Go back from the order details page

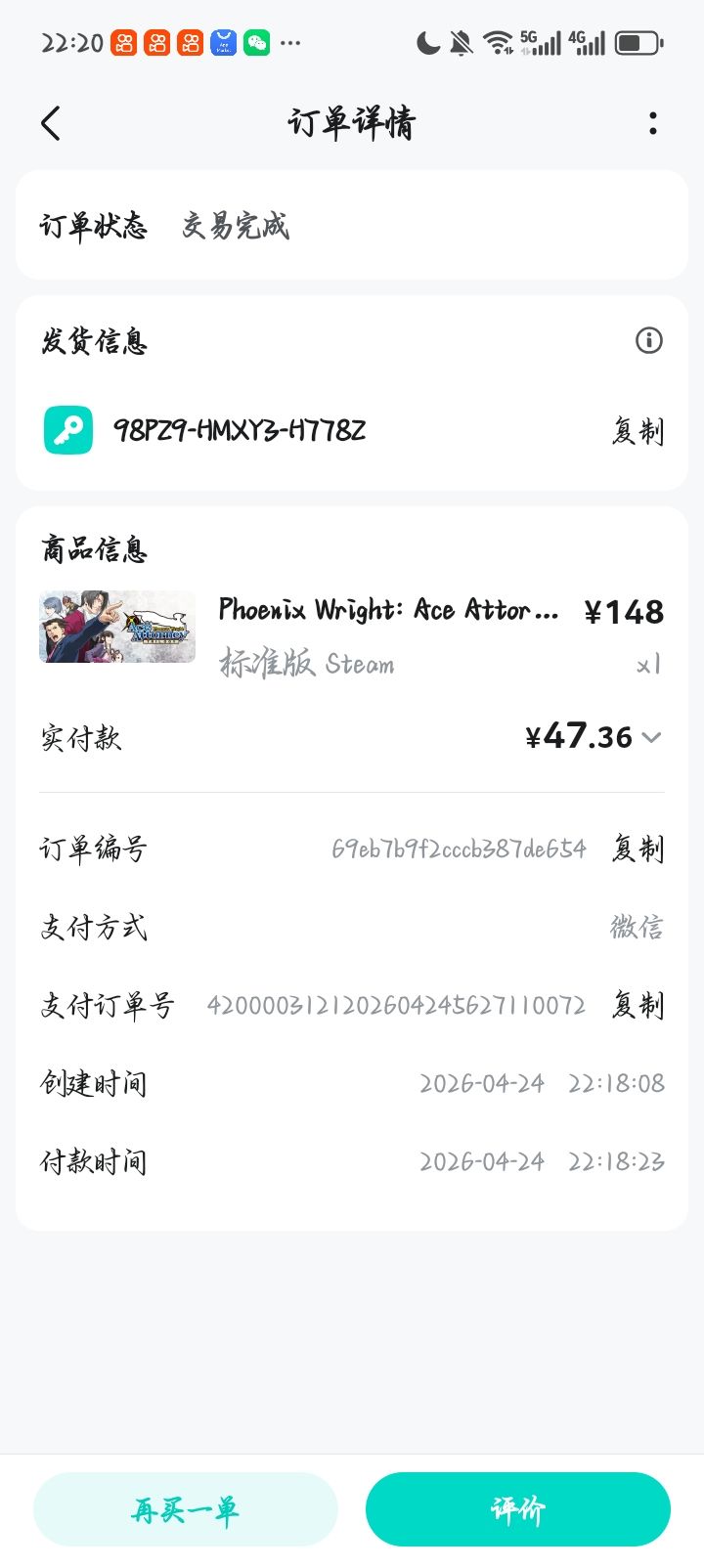tap(51, 124)
